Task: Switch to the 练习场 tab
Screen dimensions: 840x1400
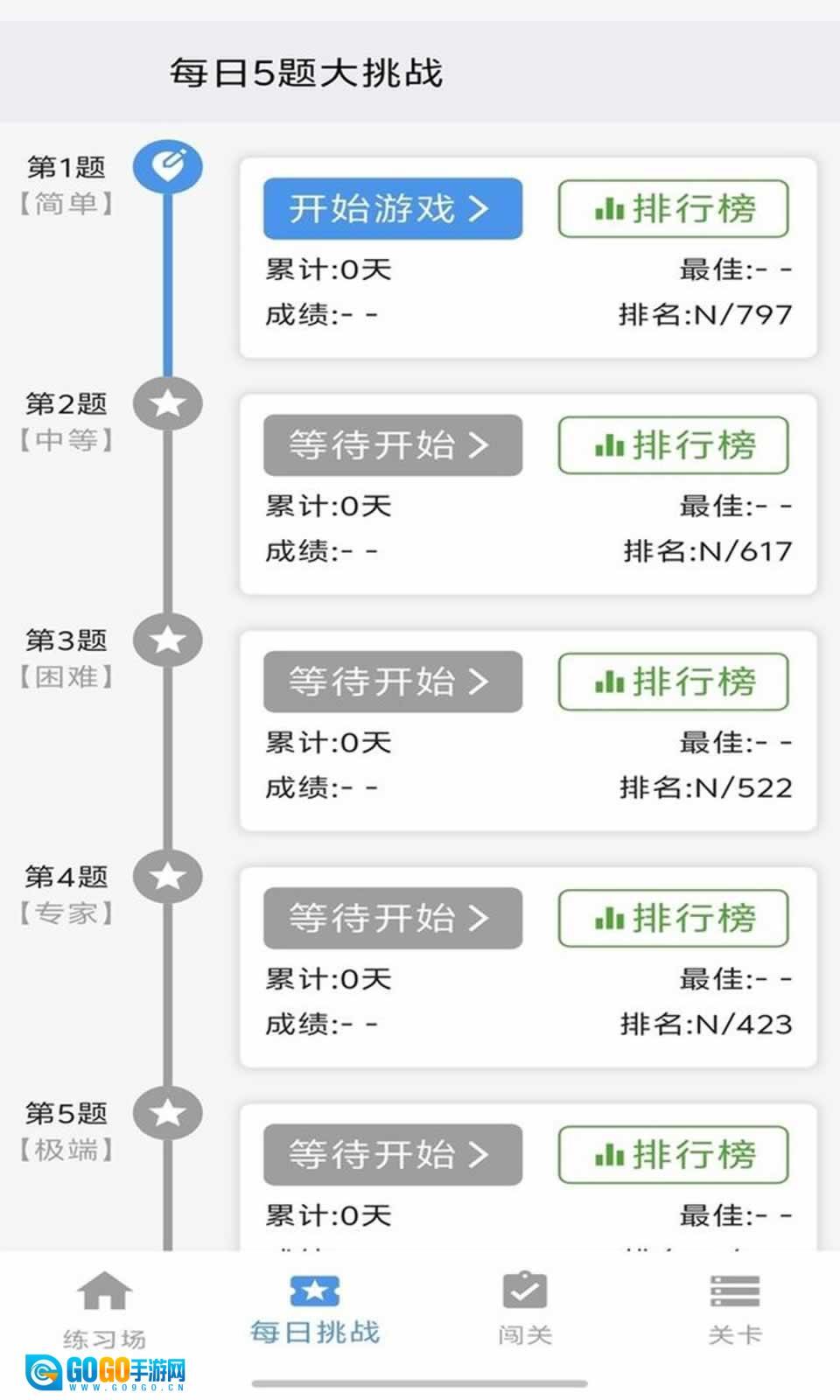Action: (x=105, y=1308)
